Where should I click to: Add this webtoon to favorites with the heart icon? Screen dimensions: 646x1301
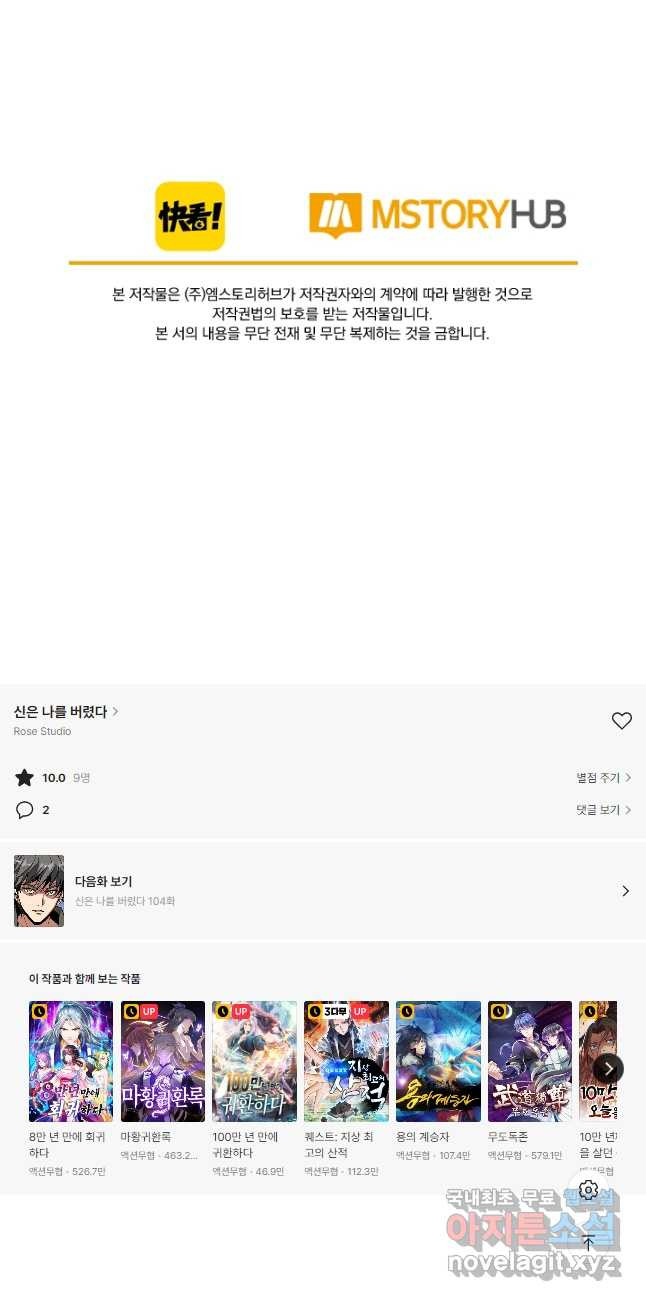click(621, 721)
